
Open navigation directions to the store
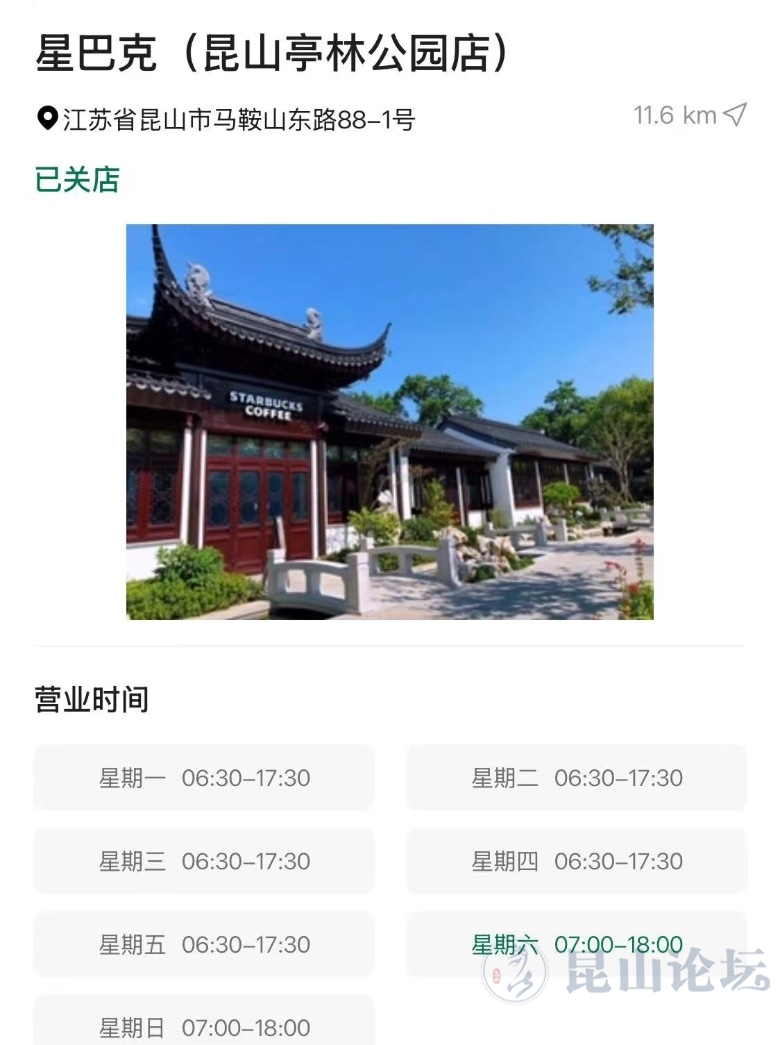pyautogui.click(x=735, y=115)
